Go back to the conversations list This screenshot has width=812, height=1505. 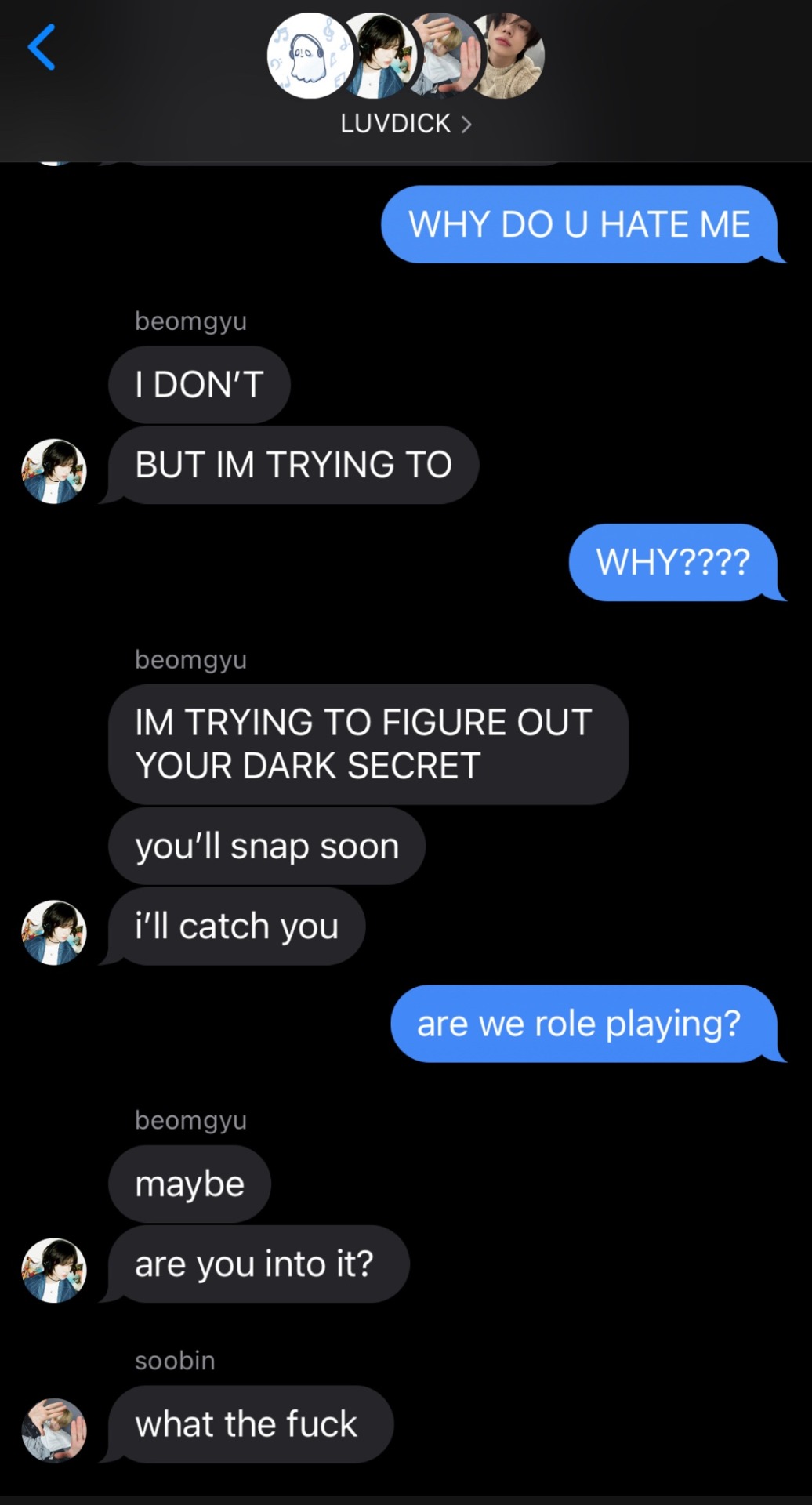[42, 47]
